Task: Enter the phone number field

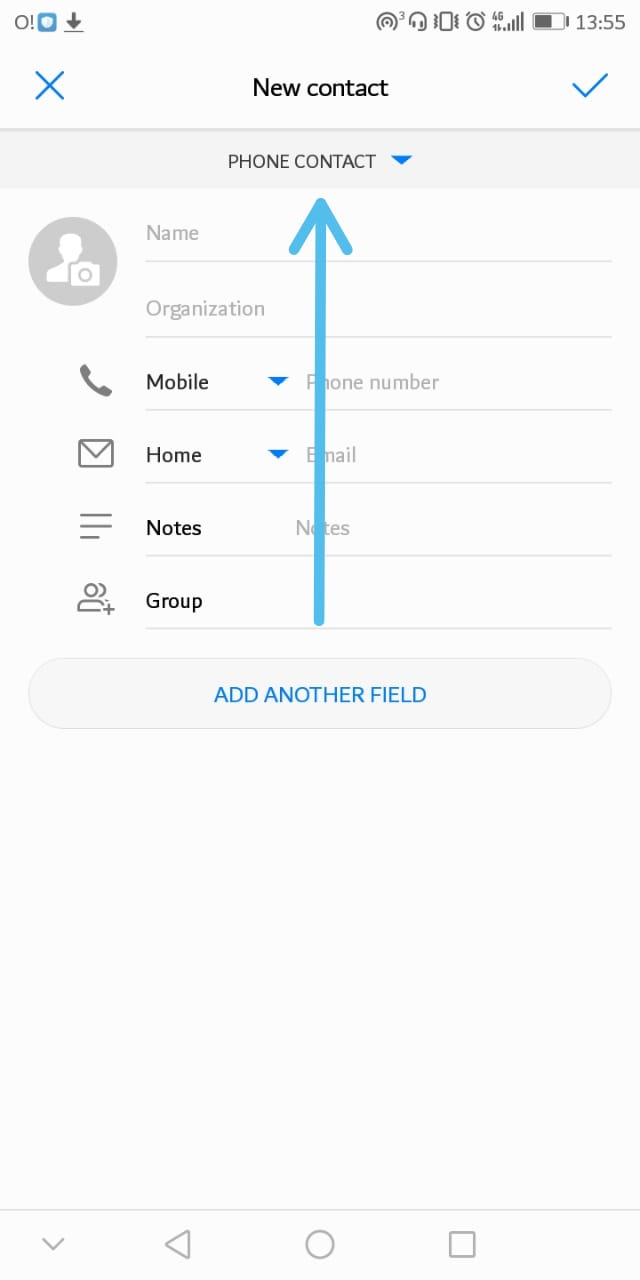Action: (458, 382)
